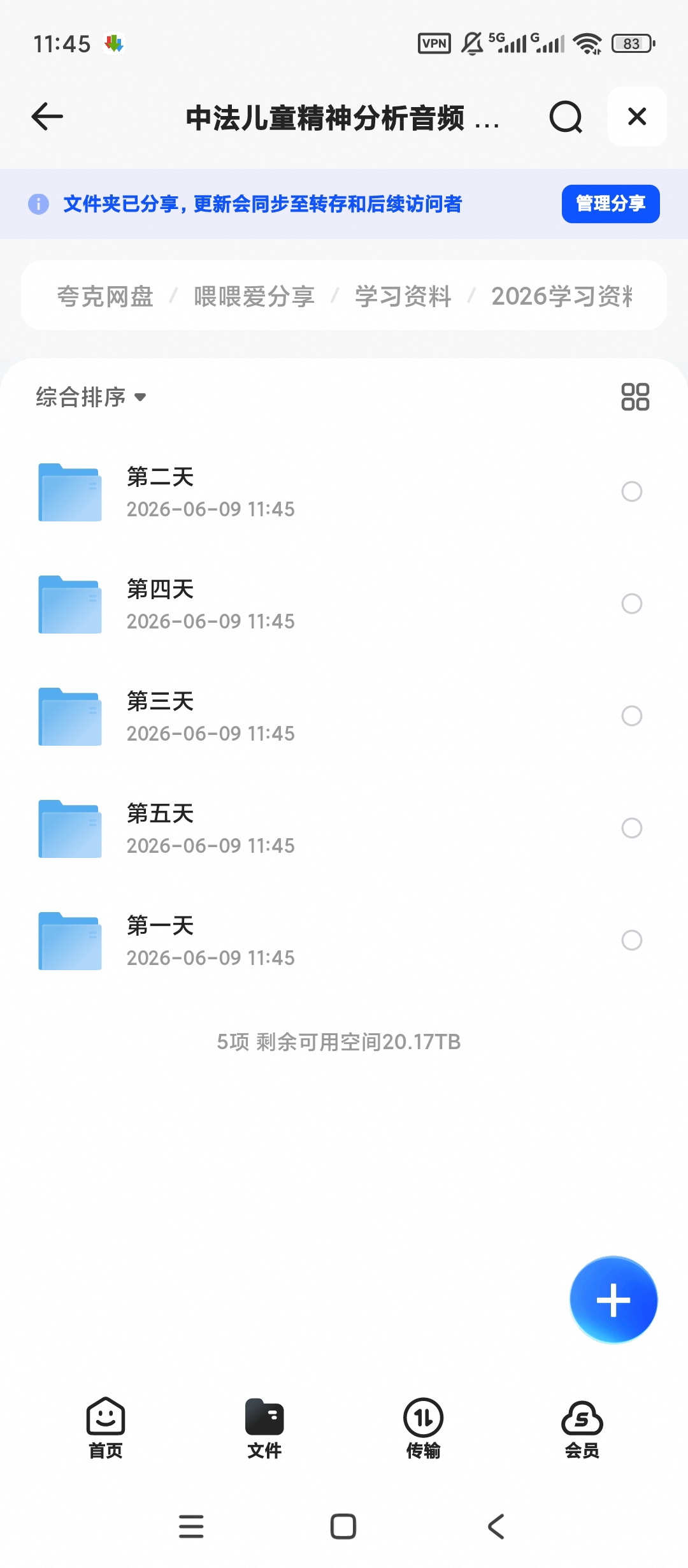Open the search magnifier icon

(566, 117)
